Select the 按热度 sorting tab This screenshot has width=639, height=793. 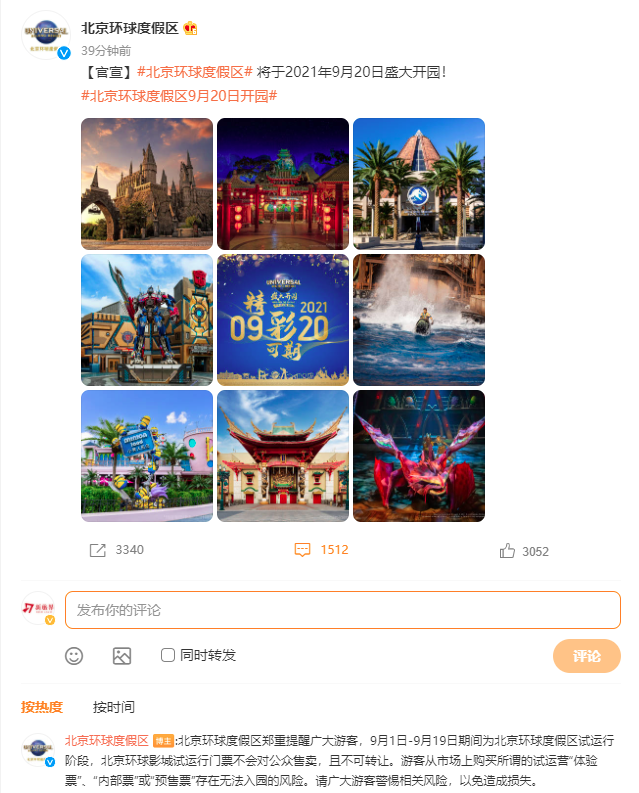42,707
